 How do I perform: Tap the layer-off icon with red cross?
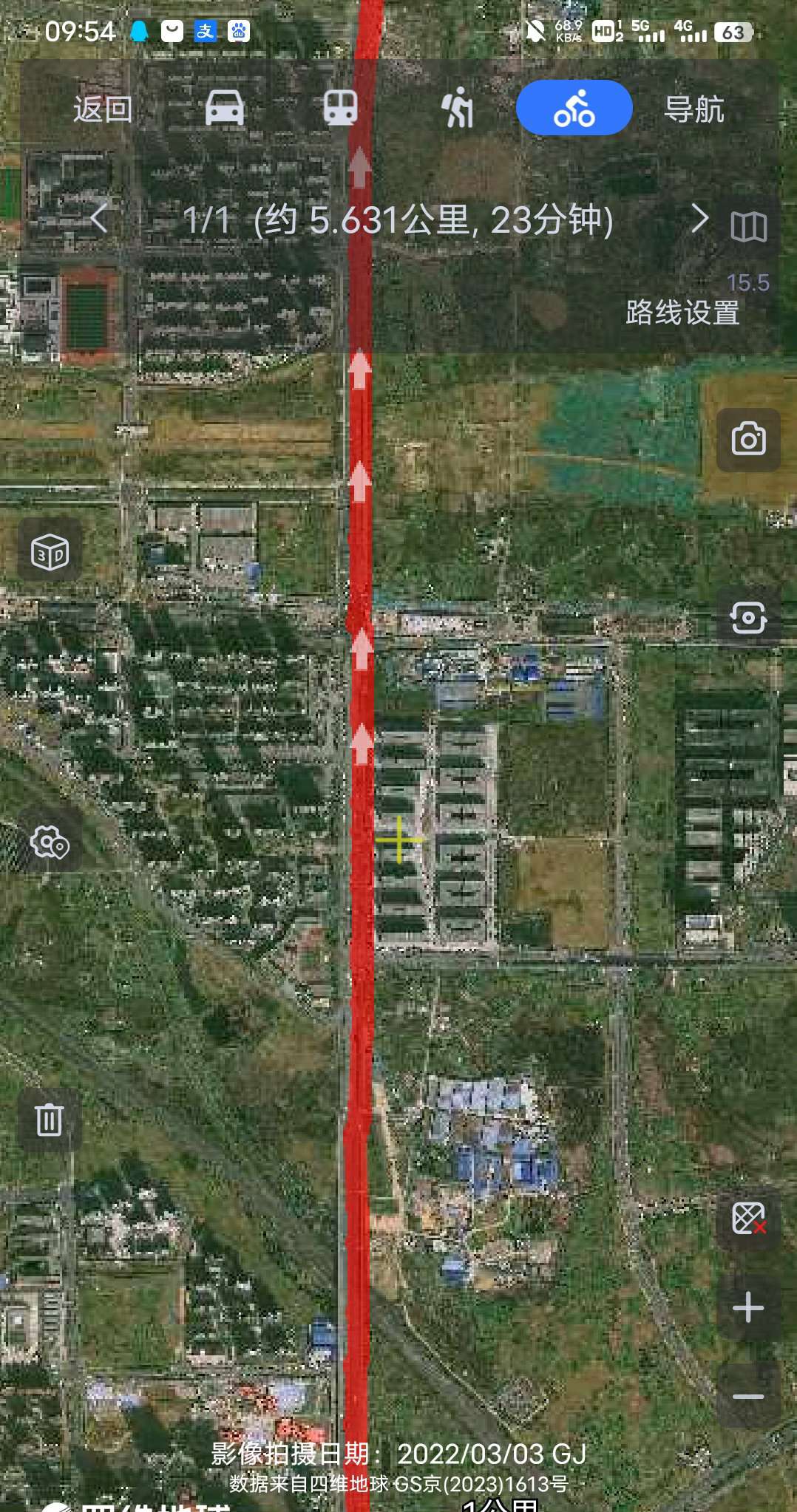748,1219
